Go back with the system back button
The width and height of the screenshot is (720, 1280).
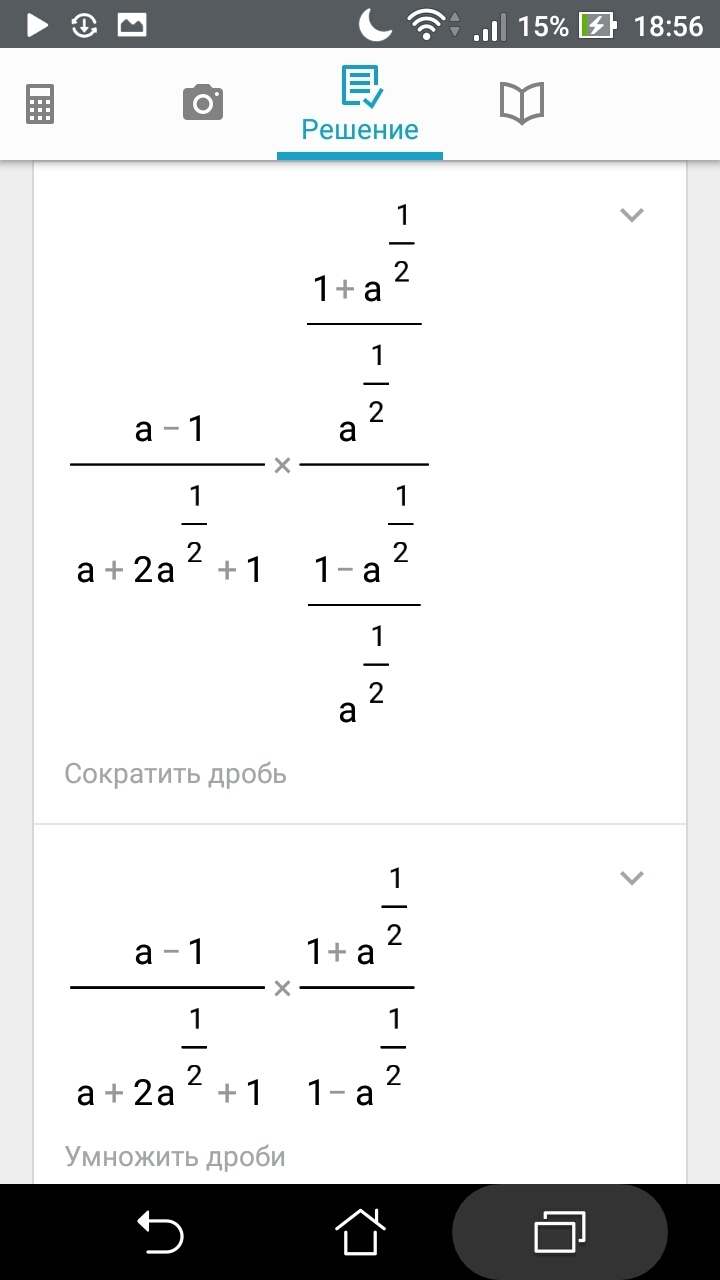(160, 1231)
